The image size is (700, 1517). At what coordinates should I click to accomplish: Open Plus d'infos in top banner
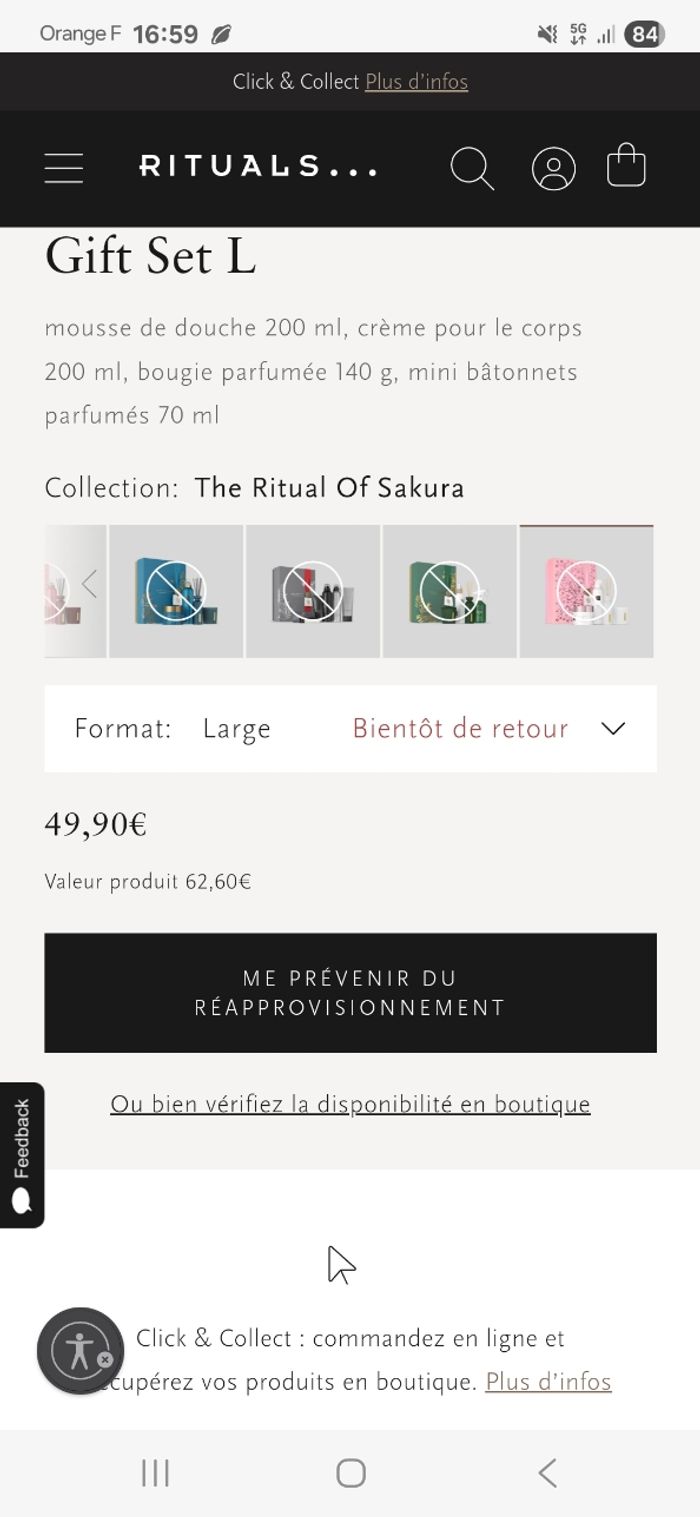[x=416, y=82]
